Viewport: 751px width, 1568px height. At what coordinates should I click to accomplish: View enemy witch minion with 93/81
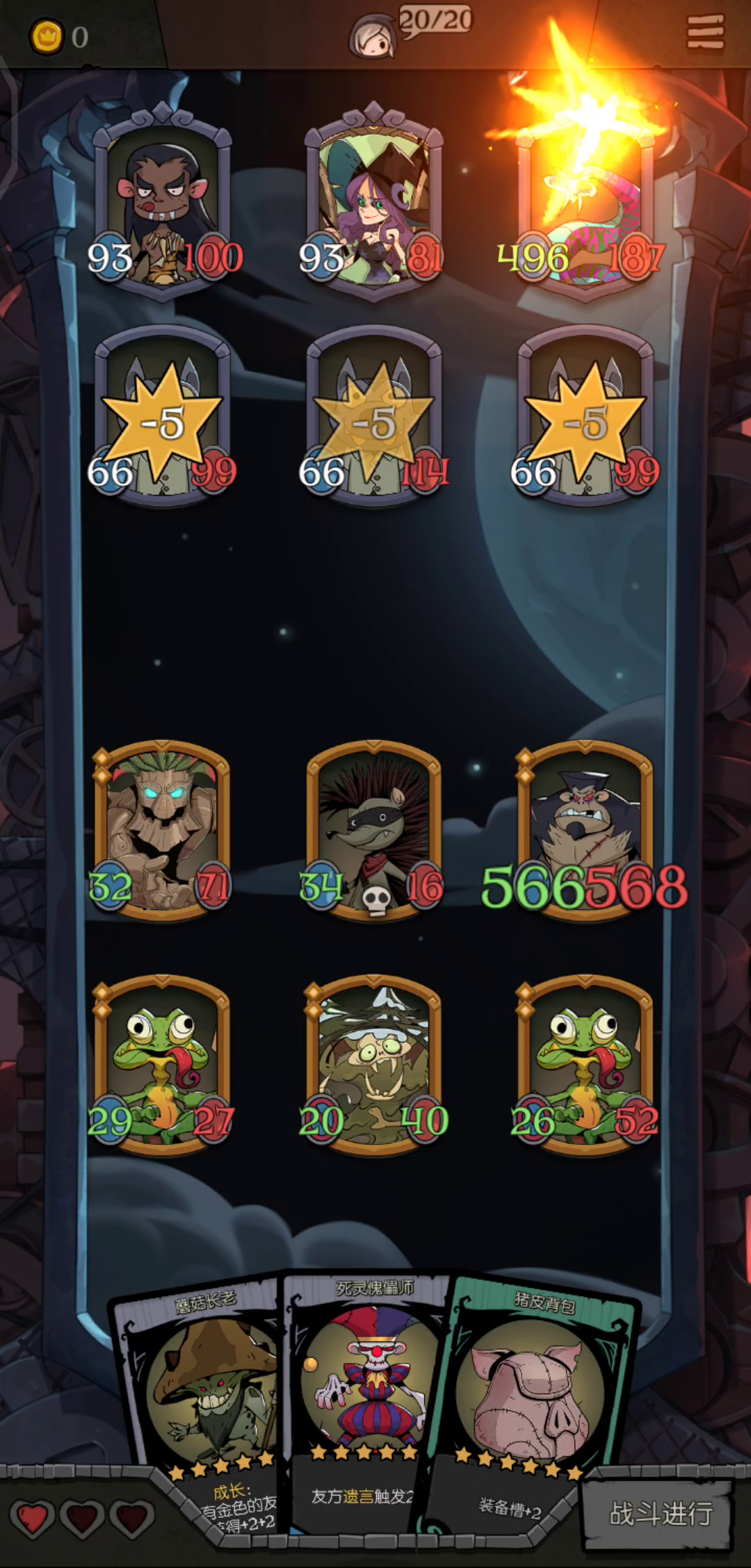click(374, 202)
